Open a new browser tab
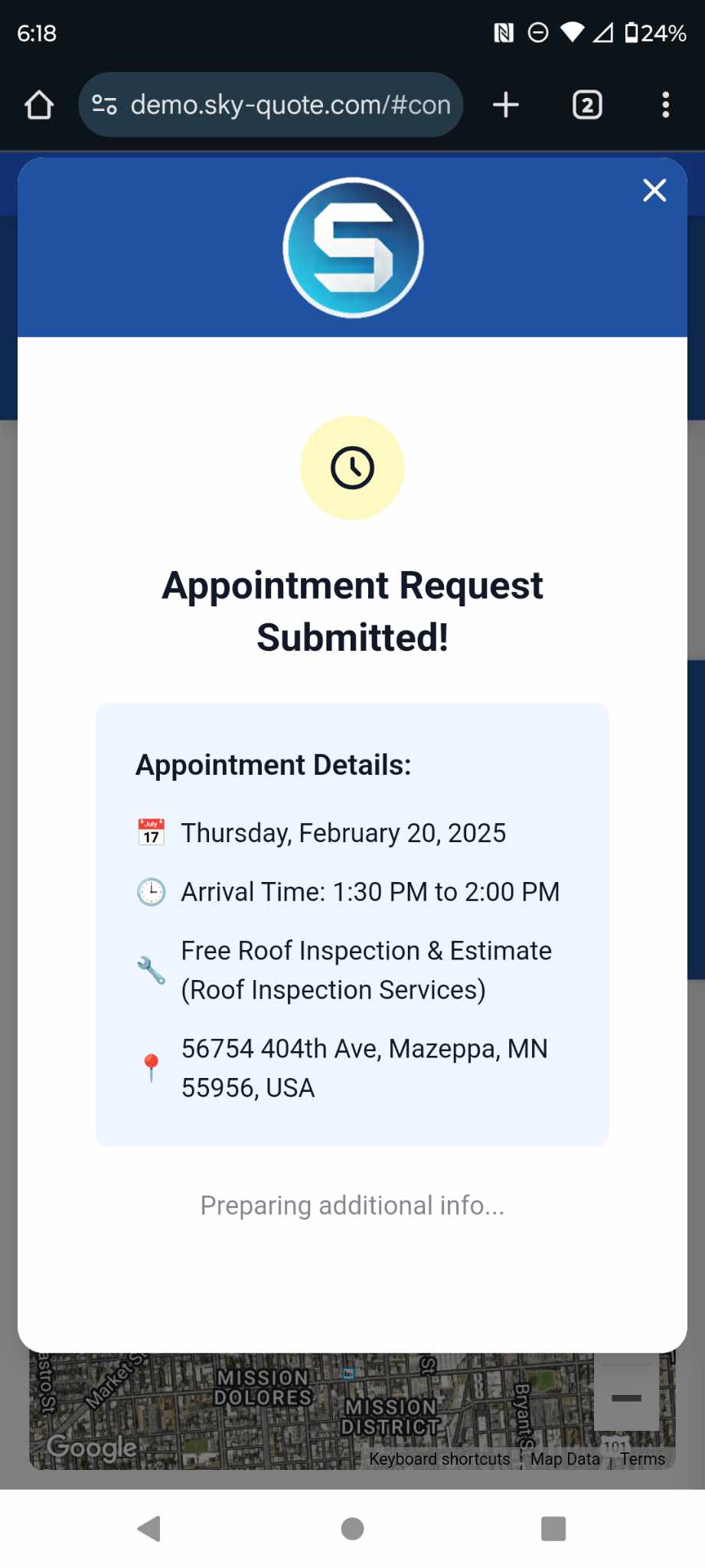The image size is (705, 1568). tap(505, 105)
